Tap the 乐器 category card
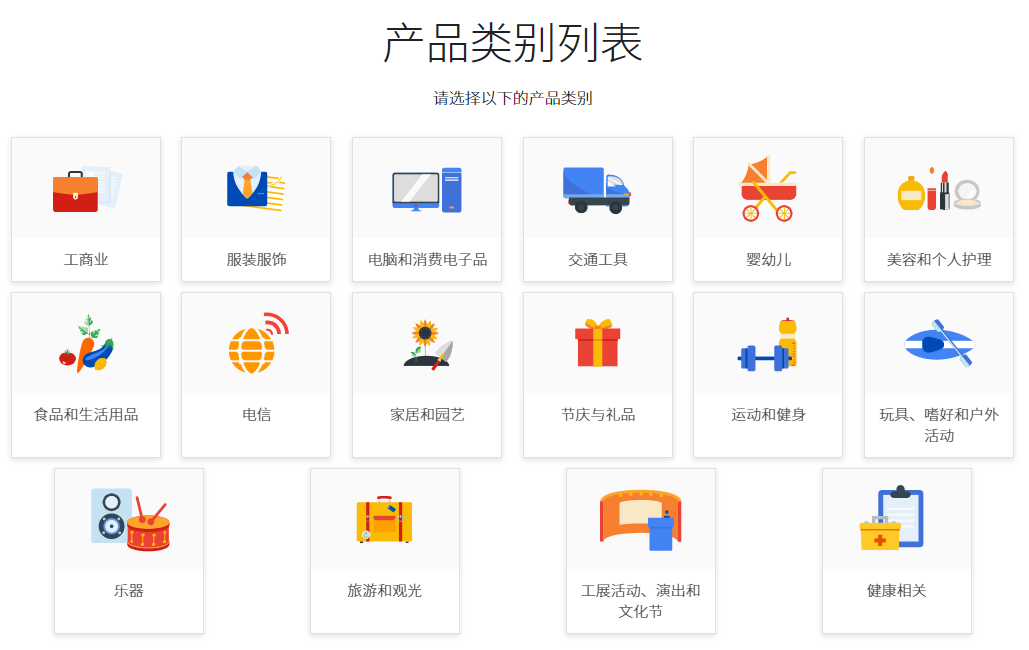Image resolution: width=1029 pixels, height=650 pixels. pyautogui.click(x=129, y=550)
